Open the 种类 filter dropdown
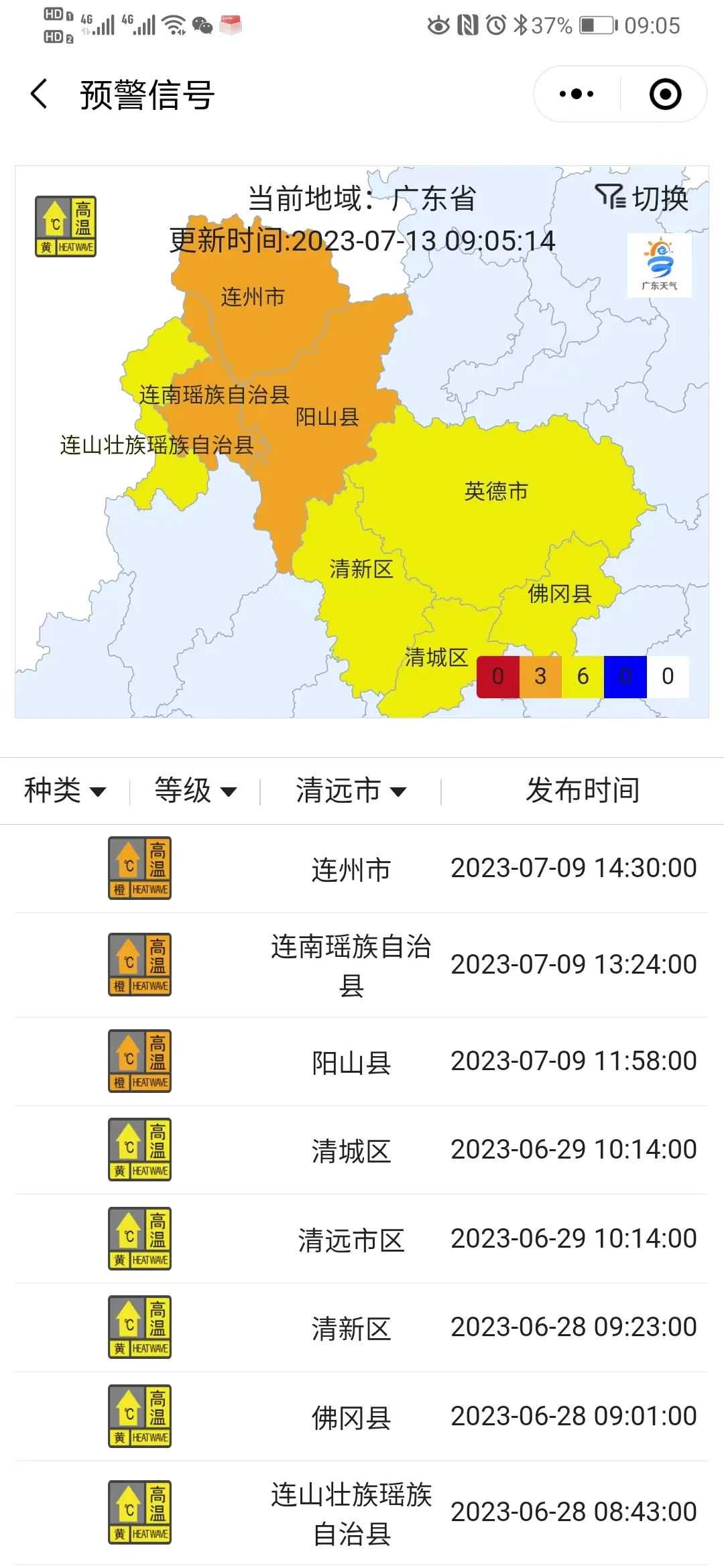The width and height of the screenshot is (724, 1568). point(64,791)
